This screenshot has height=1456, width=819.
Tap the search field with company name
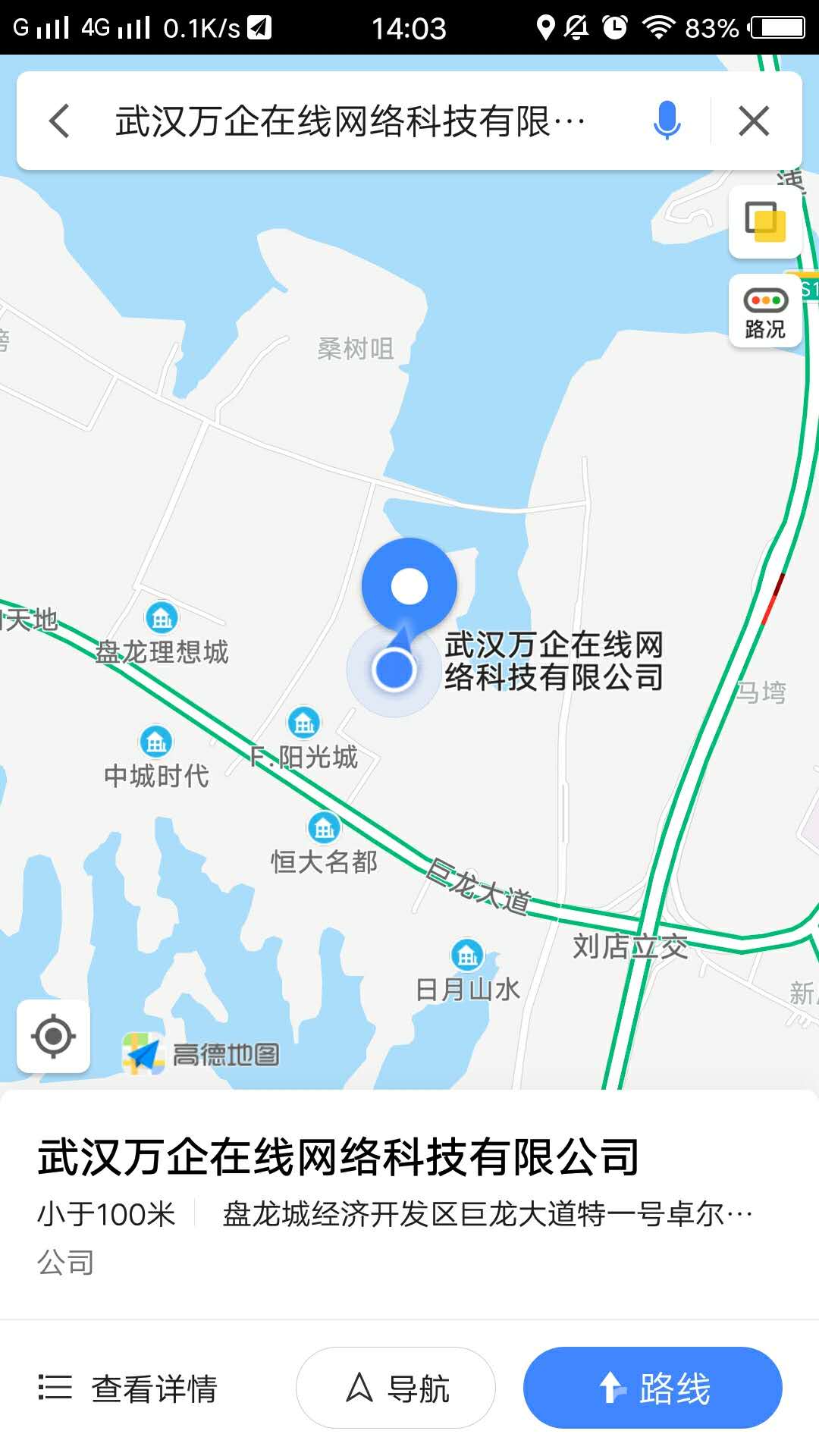pyautogui.click(x=349, y=121)
